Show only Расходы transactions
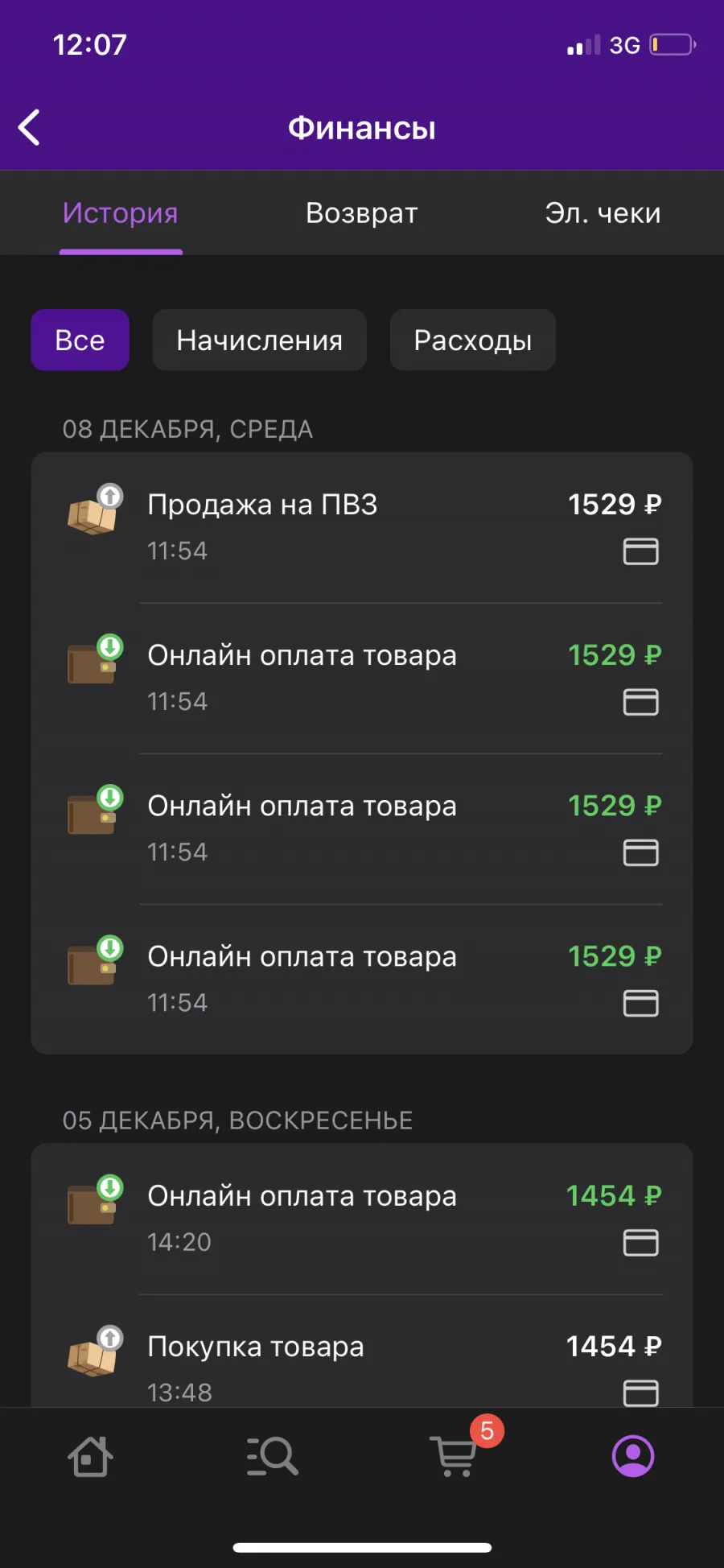The height and width of the screenshot is (1568, 724). tap(473, 340)
